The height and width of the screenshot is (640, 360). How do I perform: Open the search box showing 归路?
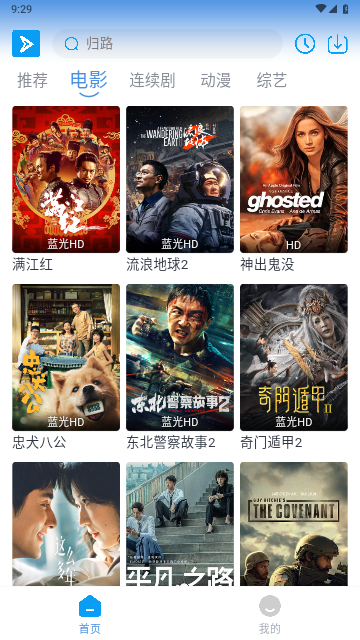[167, 44]
